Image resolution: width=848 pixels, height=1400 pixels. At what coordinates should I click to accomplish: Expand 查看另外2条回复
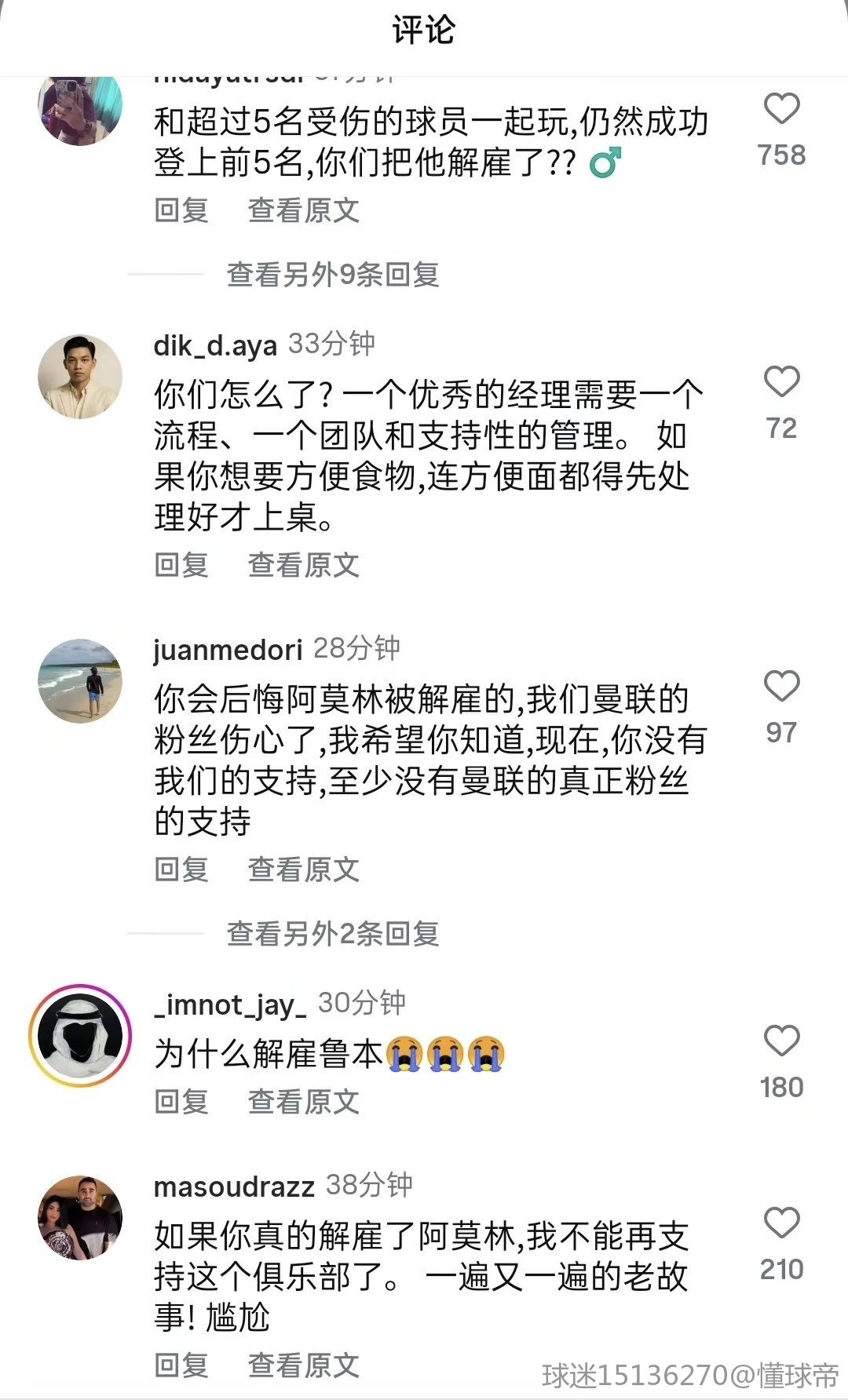tap(332, 934)
